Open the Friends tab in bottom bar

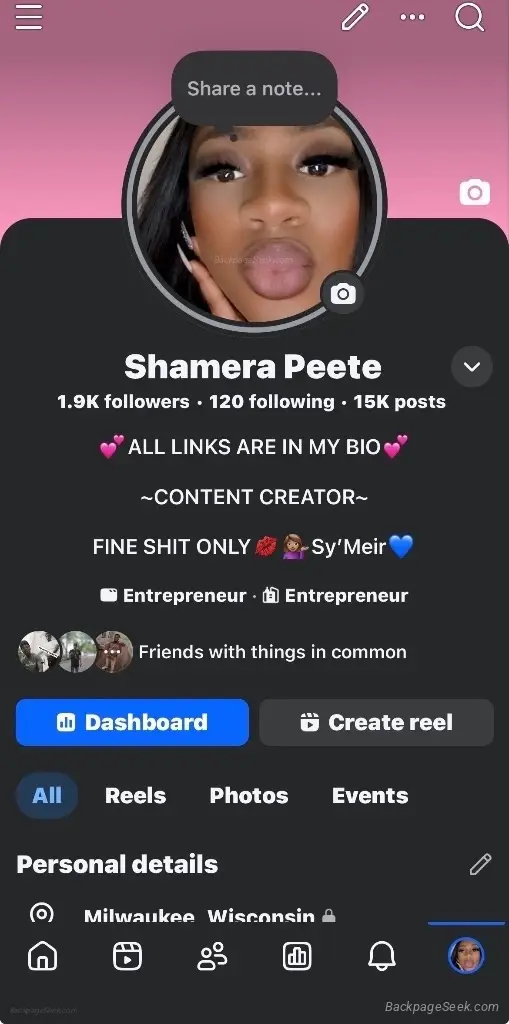212,957
